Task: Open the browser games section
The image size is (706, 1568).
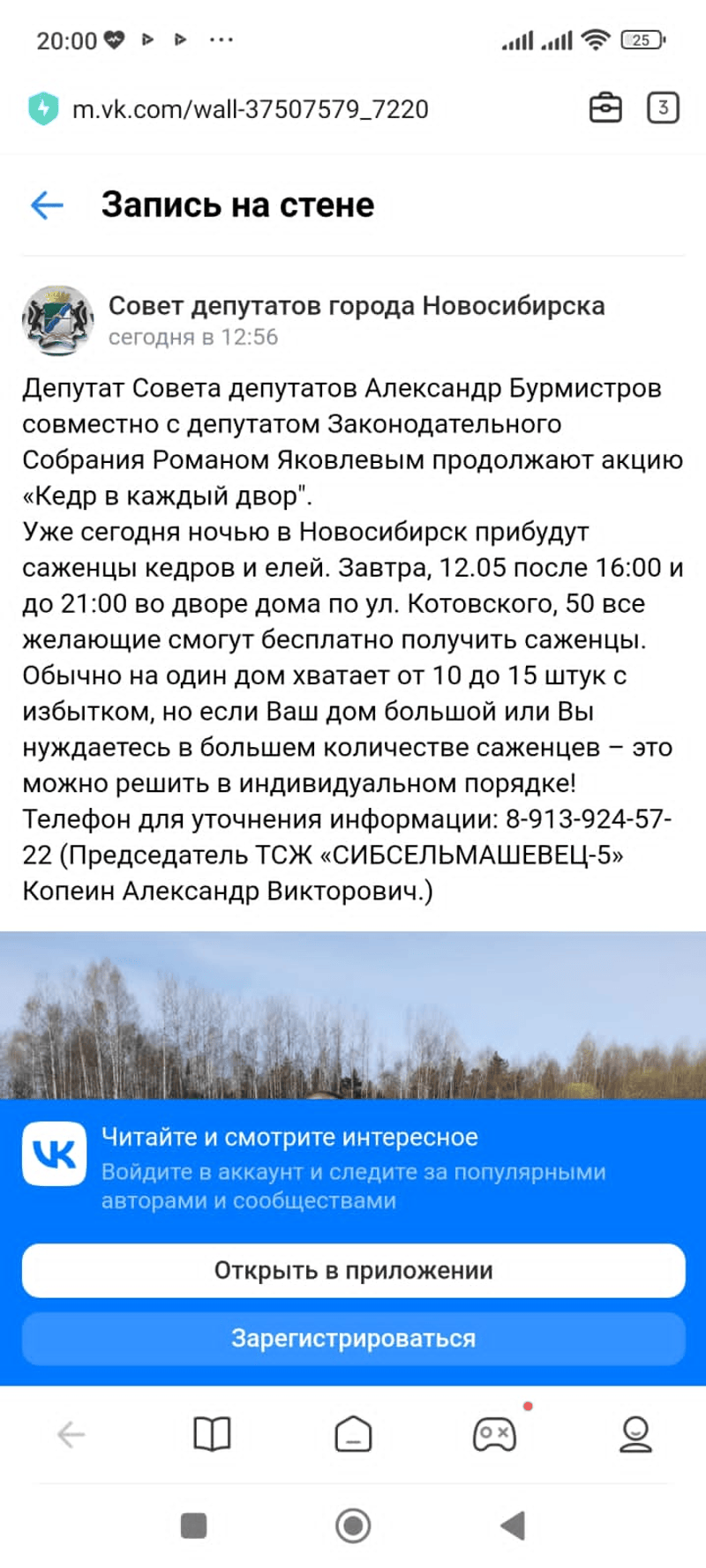Action: 494,1435
